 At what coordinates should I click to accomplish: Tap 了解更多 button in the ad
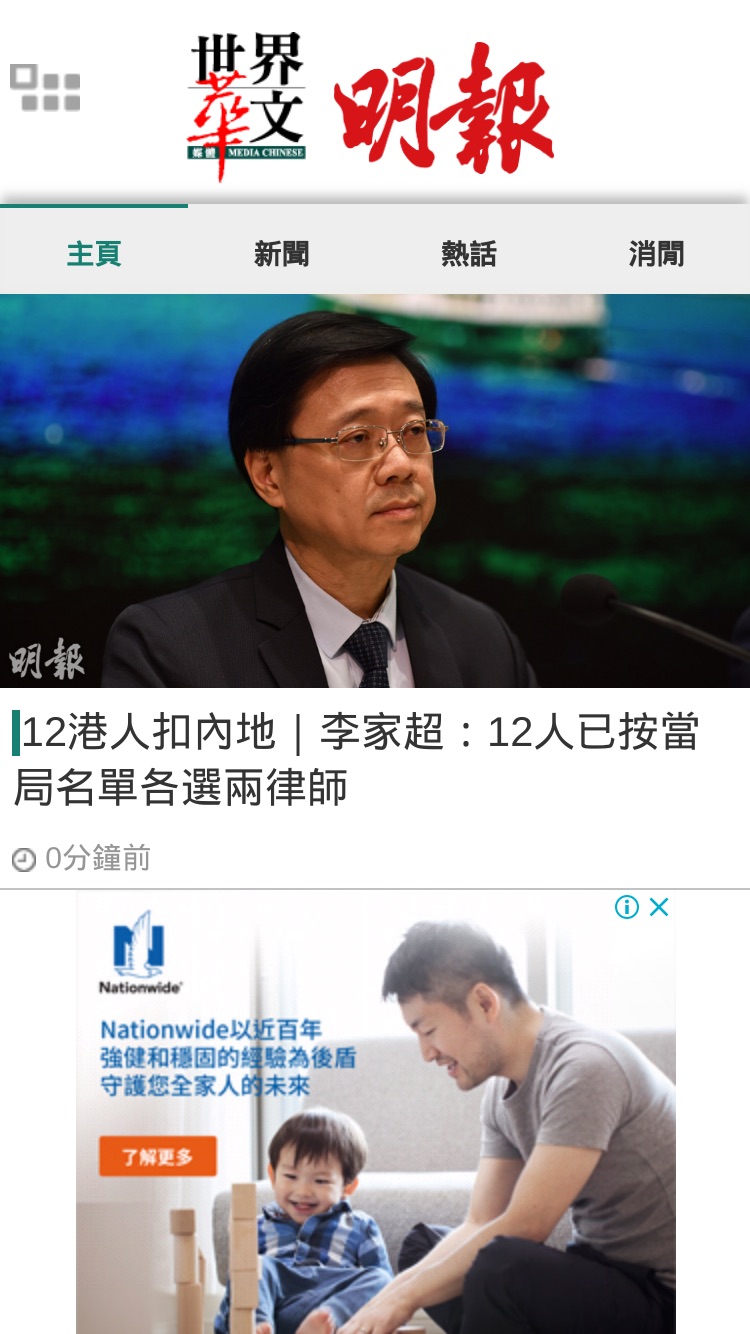tap(158, 1158)
